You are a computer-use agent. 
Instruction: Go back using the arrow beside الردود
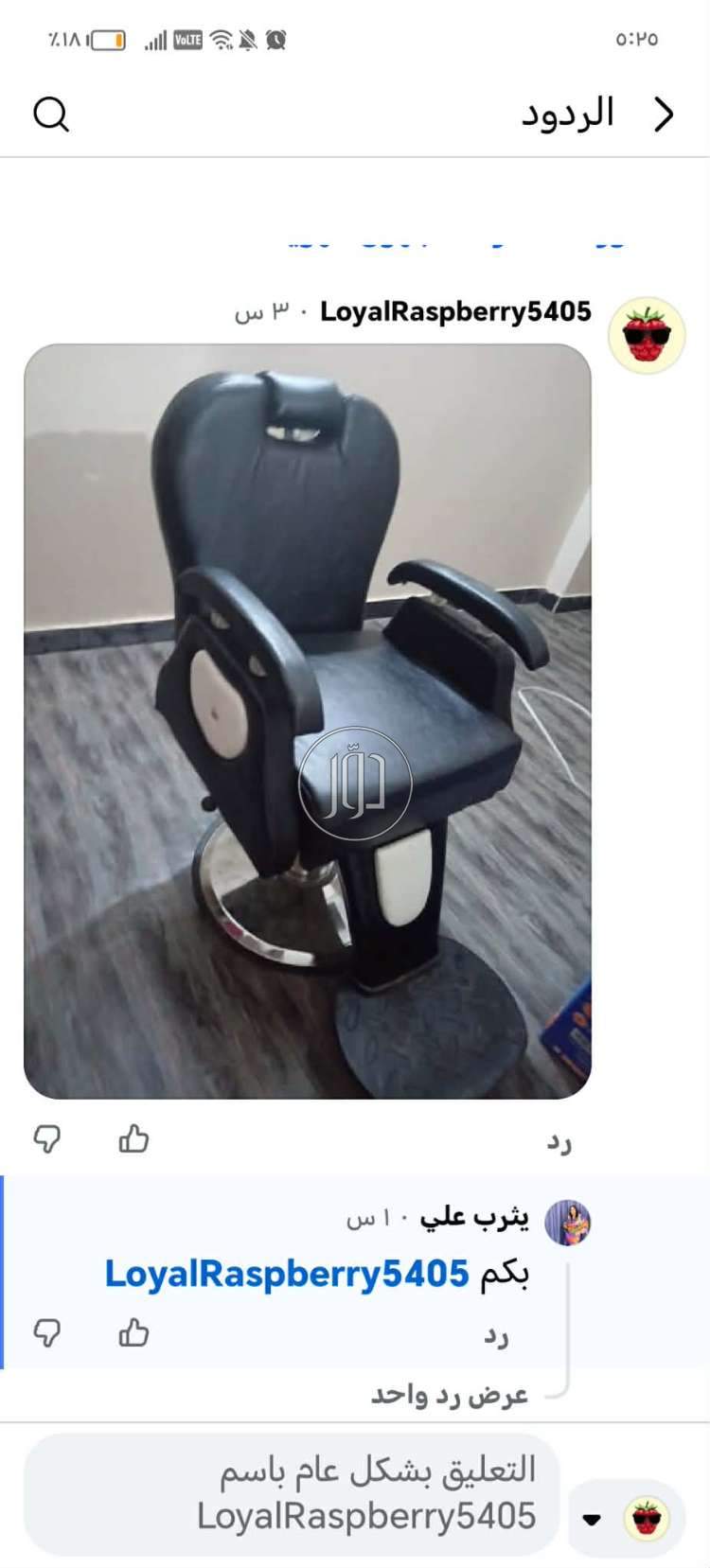pyautogui.click(x=665, y=115)
